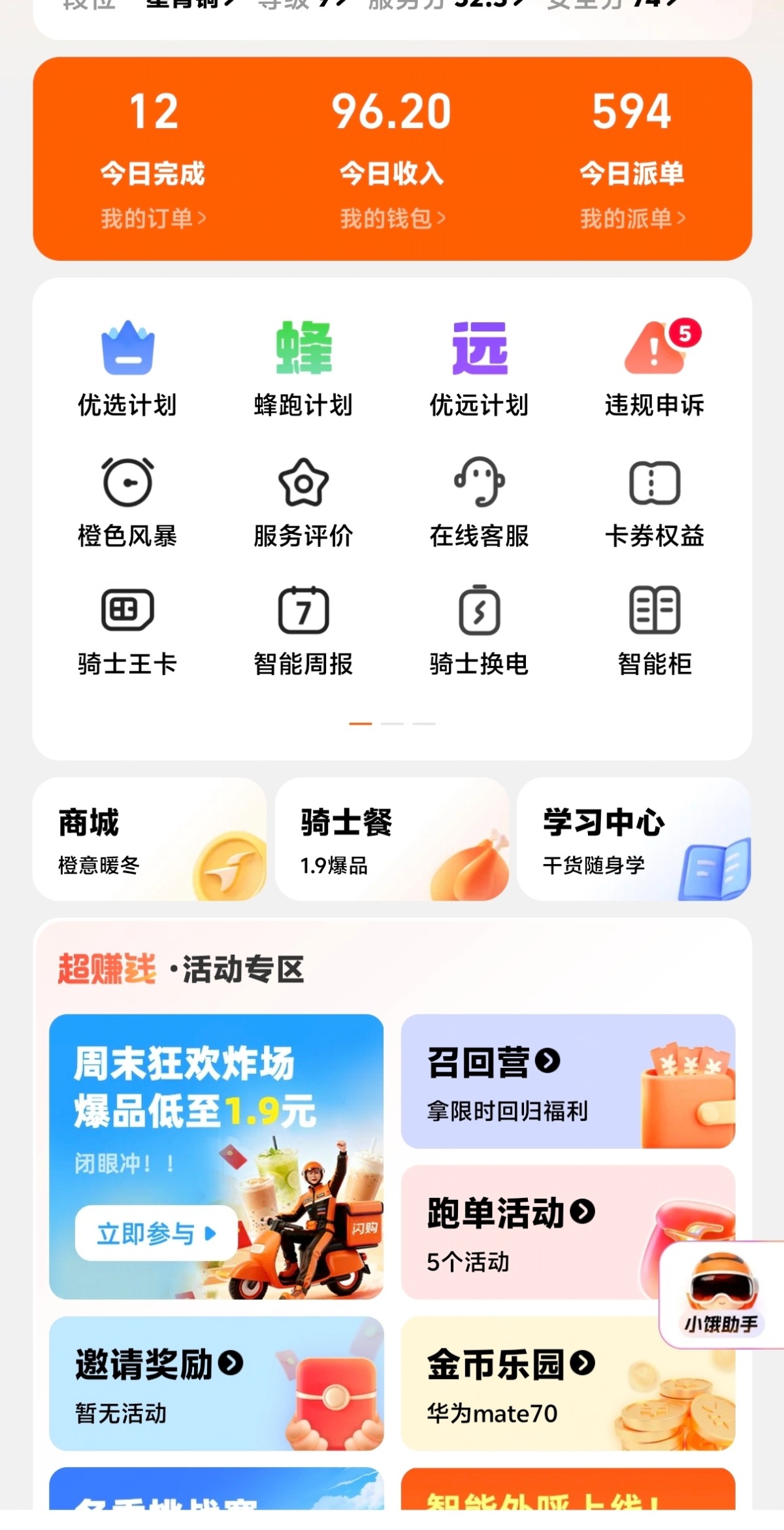784x1530 pixels.
Task: Open 我的订单 link
Action: click(x=153, y=218)
